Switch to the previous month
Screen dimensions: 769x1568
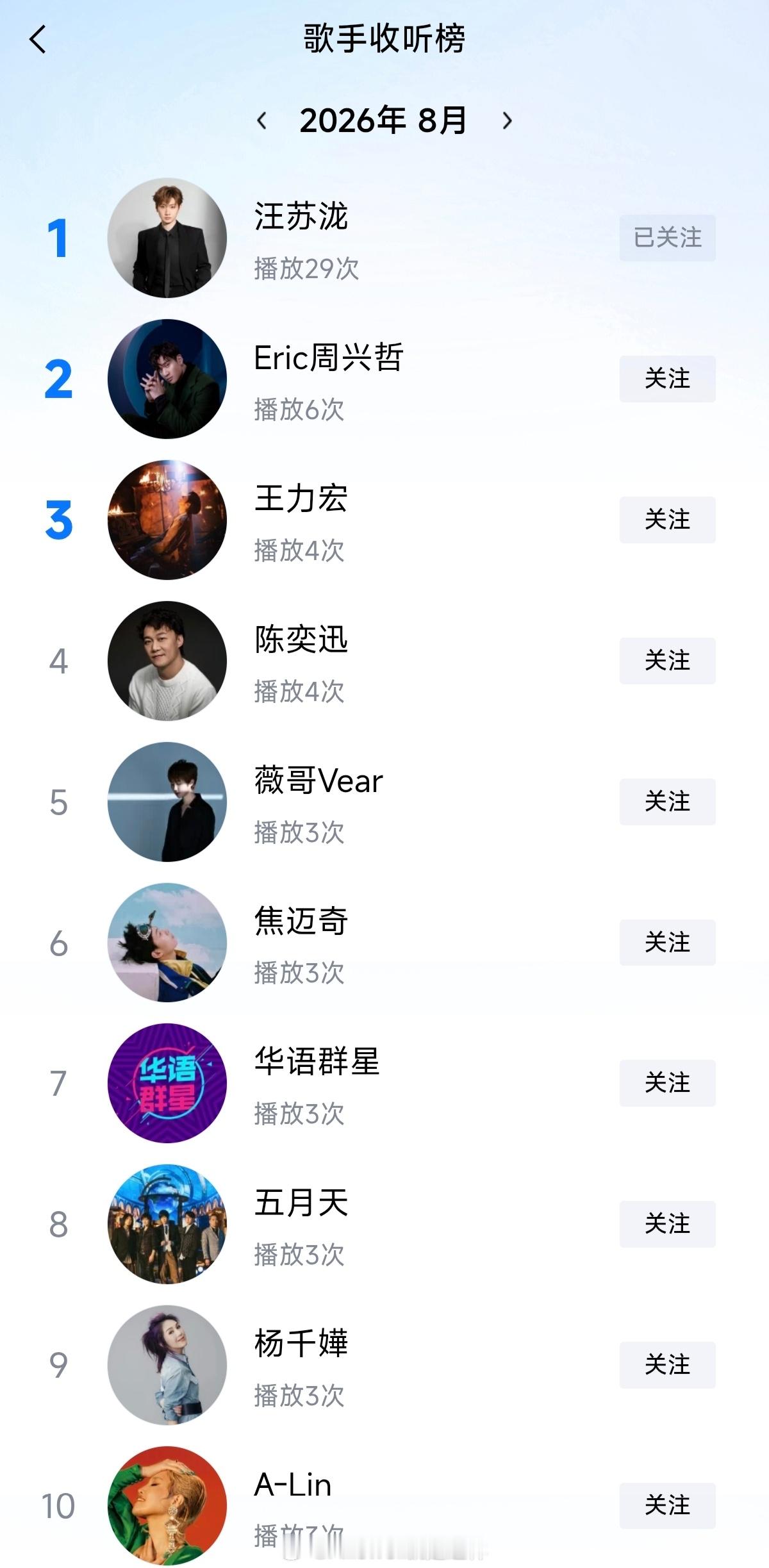pyautogui.click(x=261, y=120)
